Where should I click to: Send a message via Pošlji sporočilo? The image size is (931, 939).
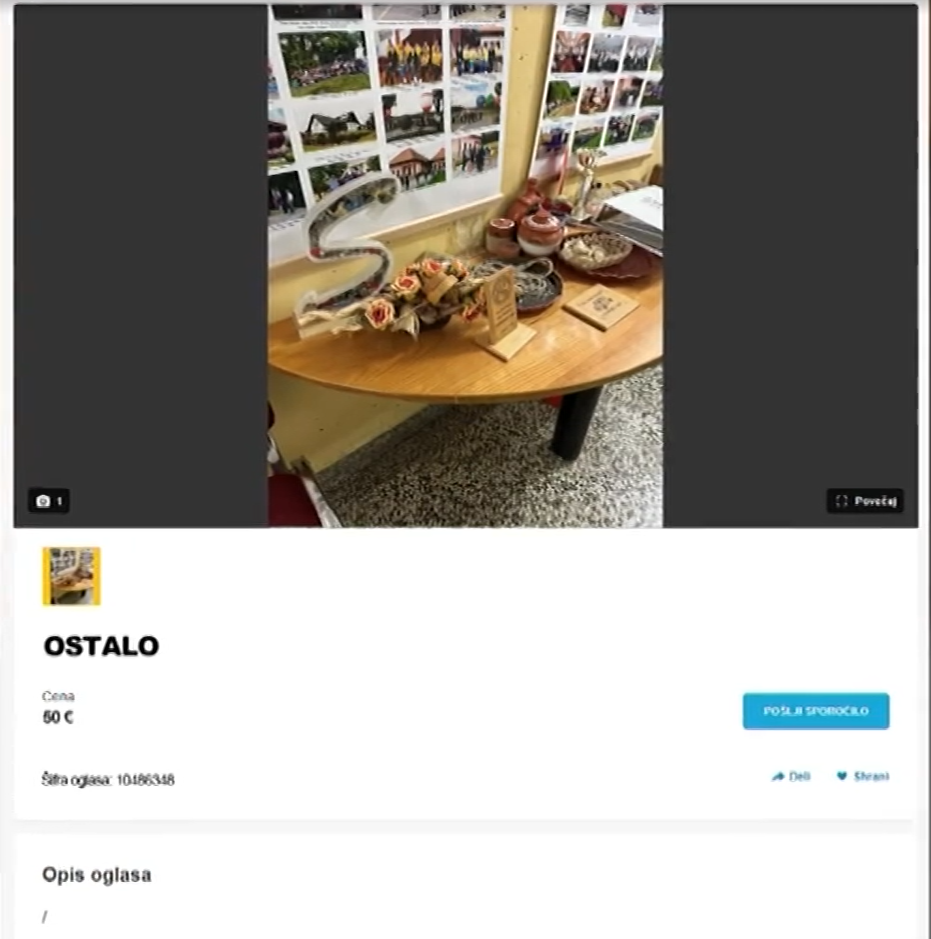(815, 711)
